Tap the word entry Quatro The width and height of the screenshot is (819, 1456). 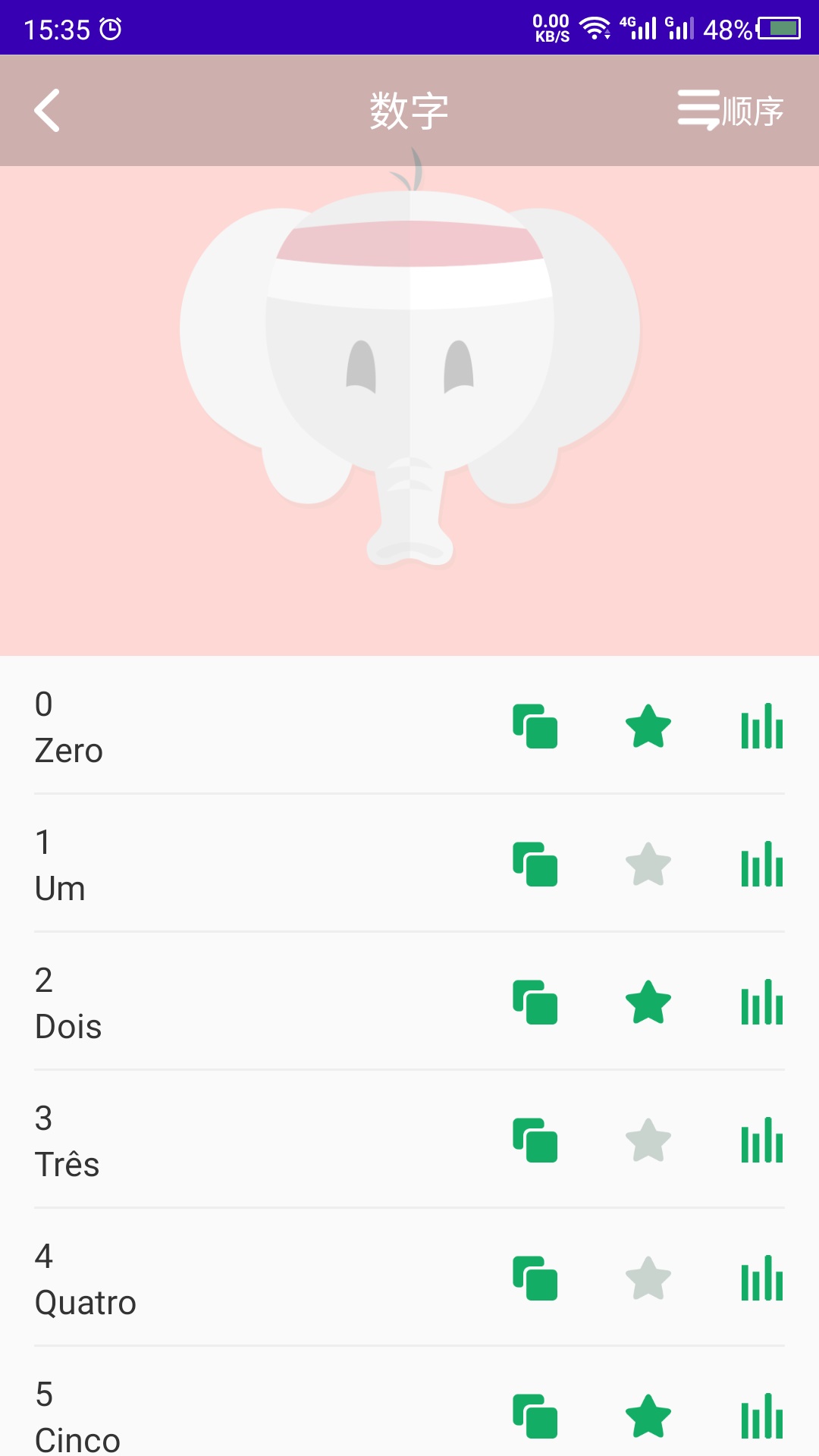tap(227, 1279)
